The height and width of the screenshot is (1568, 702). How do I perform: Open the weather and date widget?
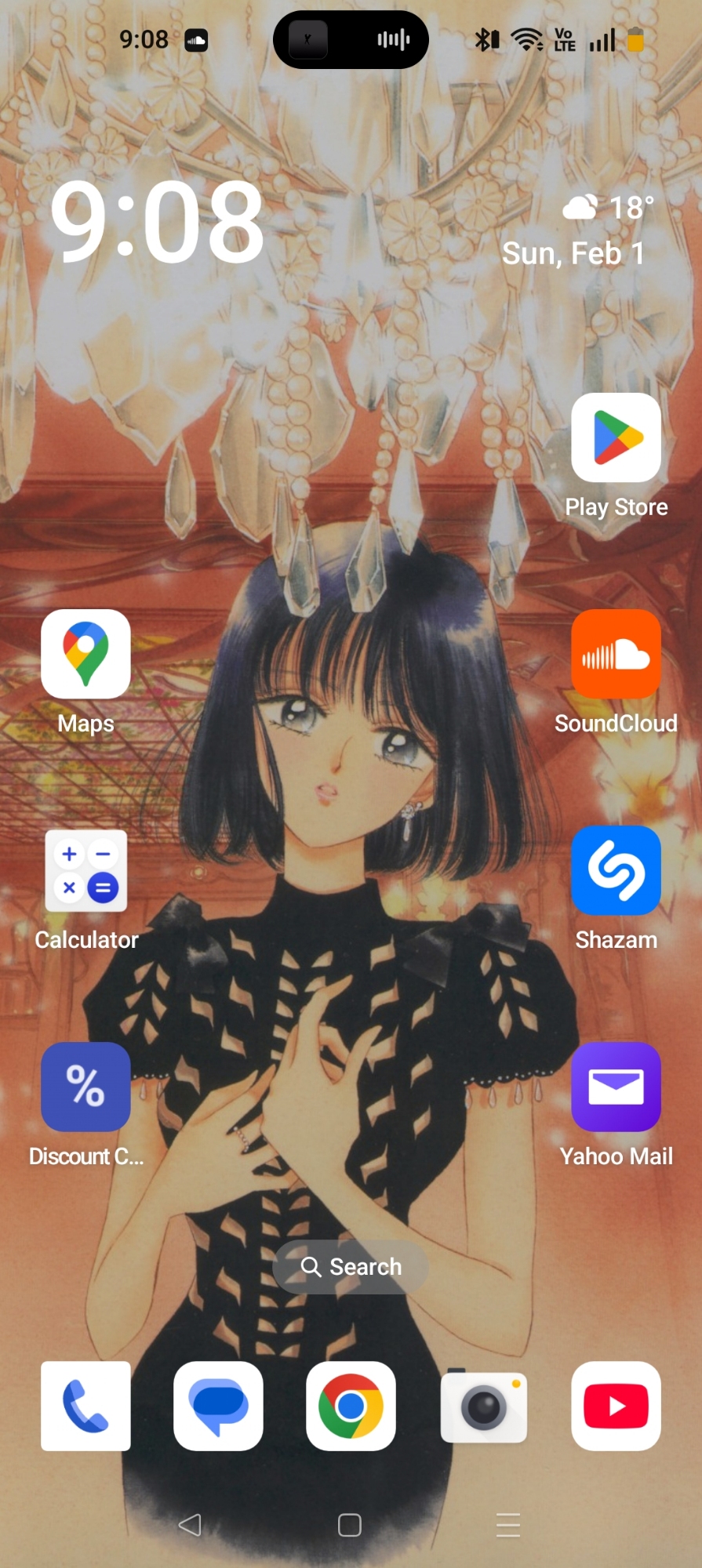[x=575, y=232]
